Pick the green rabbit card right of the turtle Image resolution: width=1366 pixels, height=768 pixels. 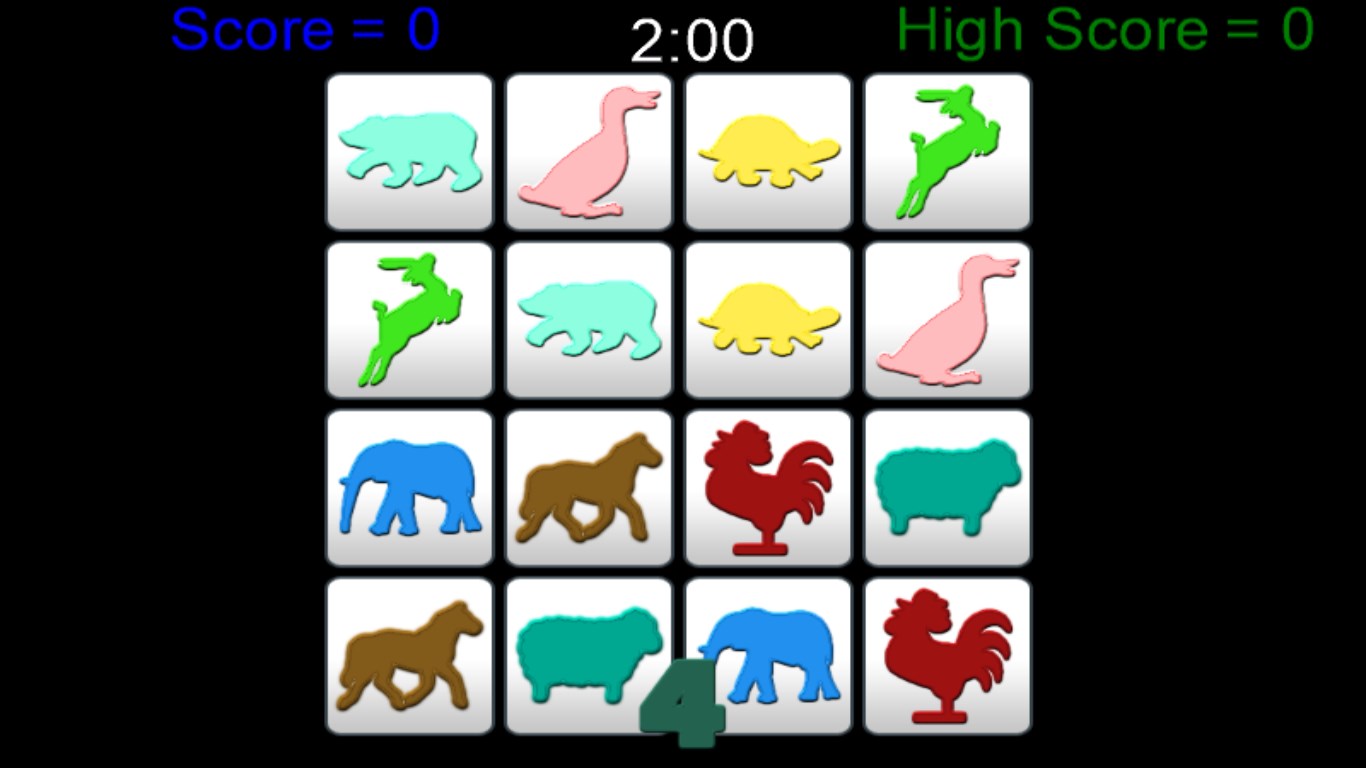(x=947, y=152)
